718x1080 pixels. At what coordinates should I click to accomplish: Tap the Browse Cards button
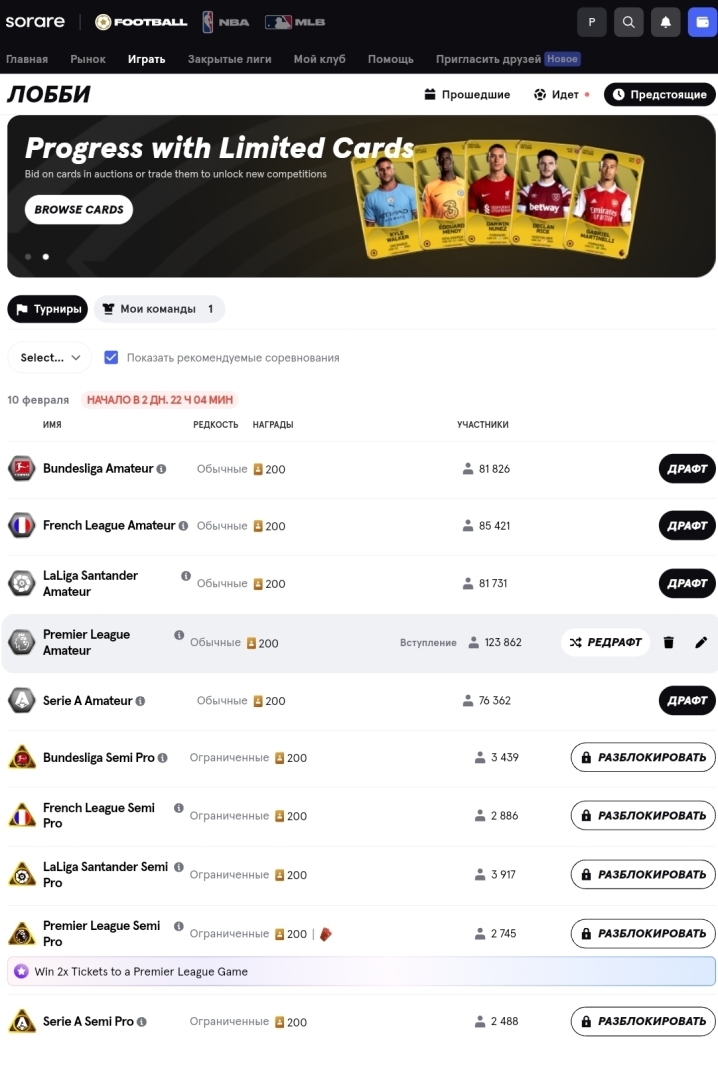pos(79,210)
